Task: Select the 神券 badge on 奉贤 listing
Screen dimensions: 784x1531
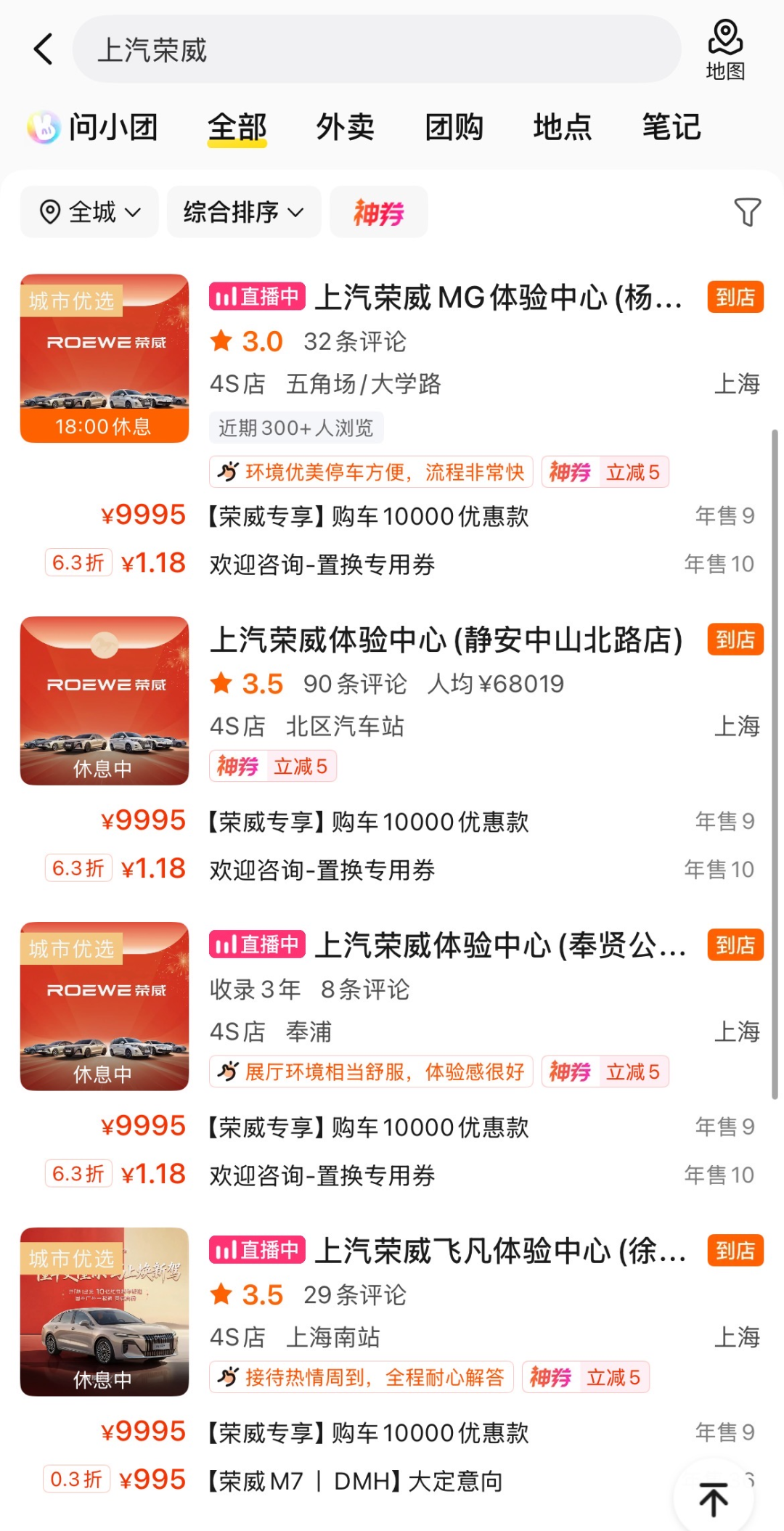Action: pyautogui.click(x=571, y=1071)
